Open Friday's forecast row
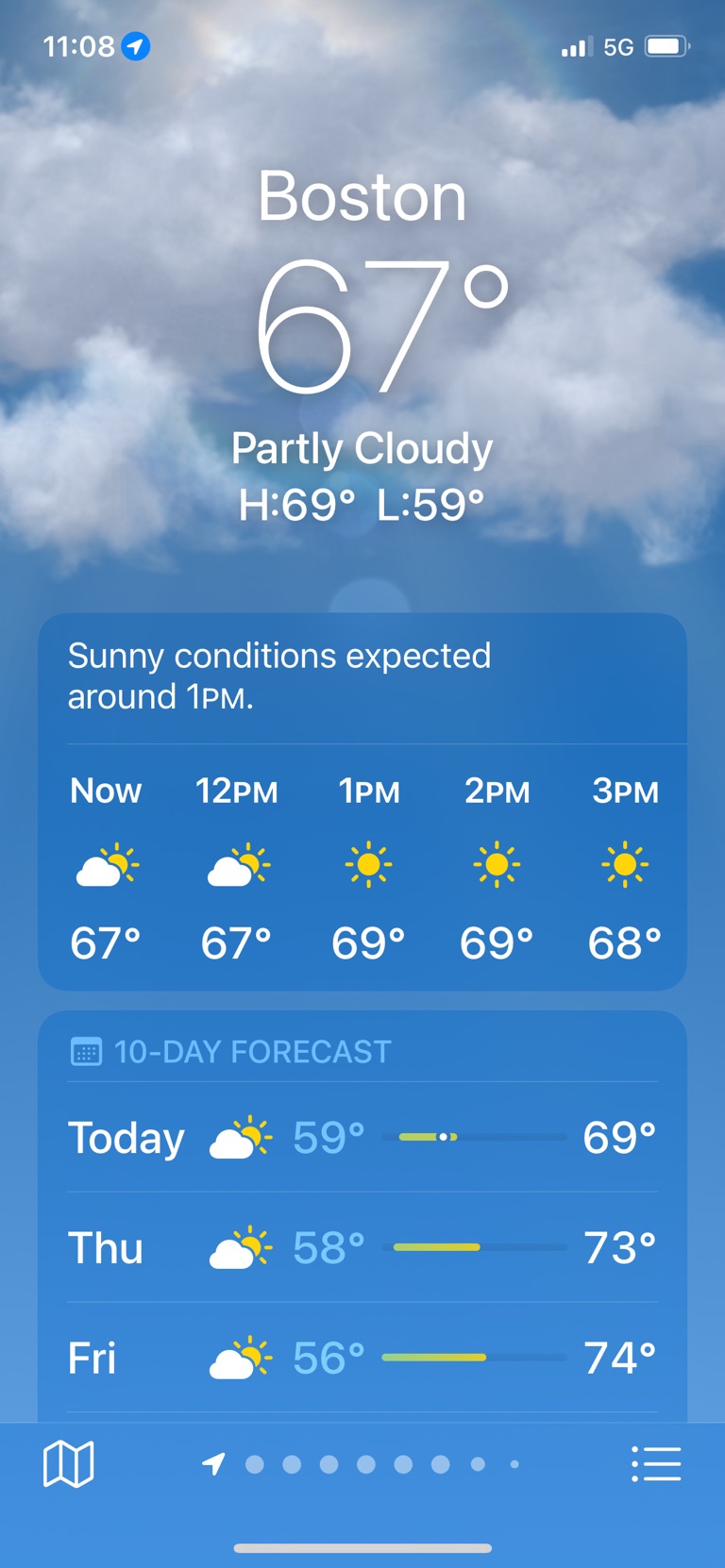This screenshot has height=1568, width=725. coord(362,1359)
